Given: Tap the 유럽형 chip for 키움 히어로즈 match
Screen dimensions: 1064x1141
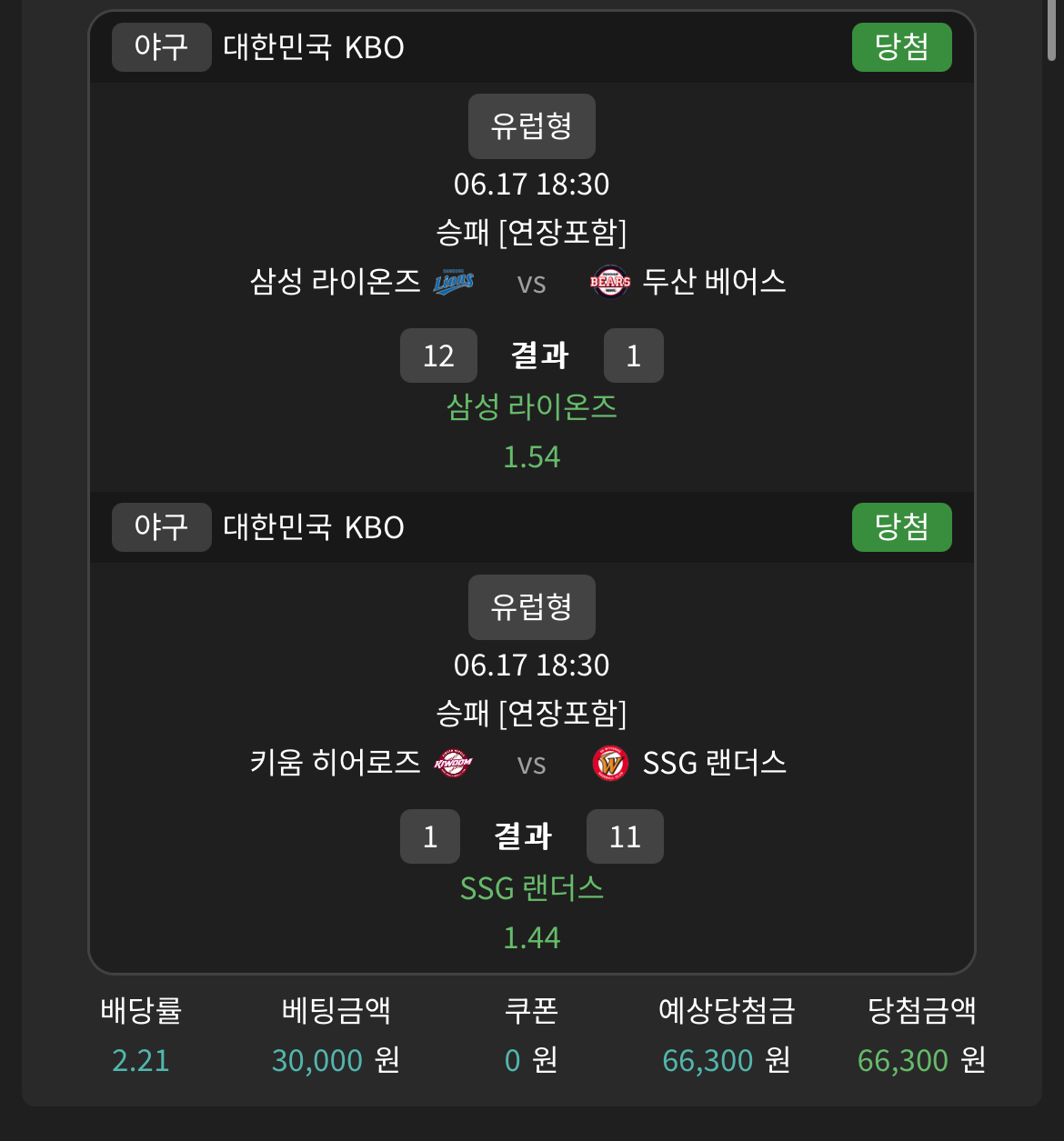Looking at the screenshot, I should (x=531, y=606).
